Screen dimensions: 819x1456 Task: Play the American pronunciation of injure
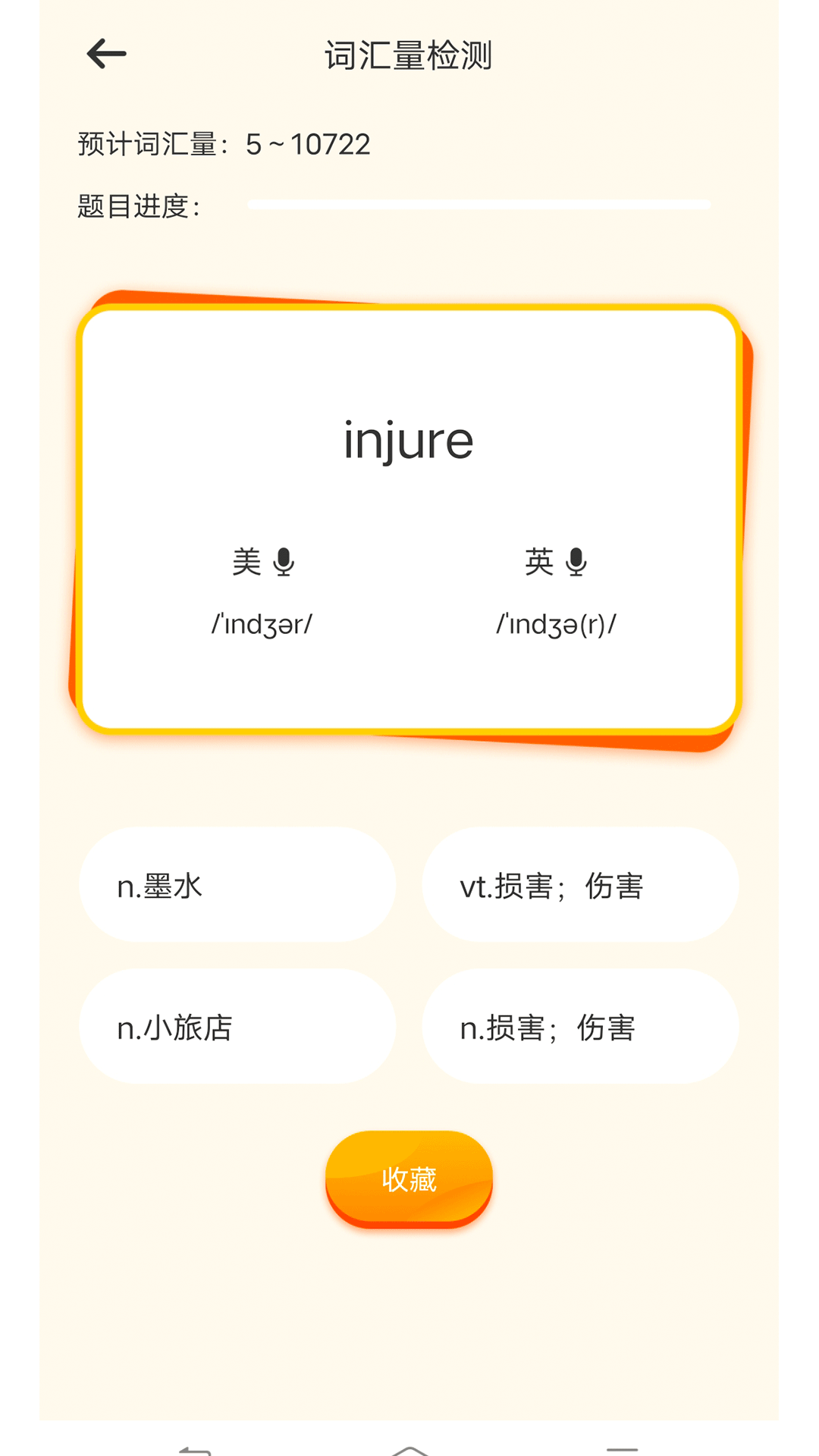pos(284,562)
